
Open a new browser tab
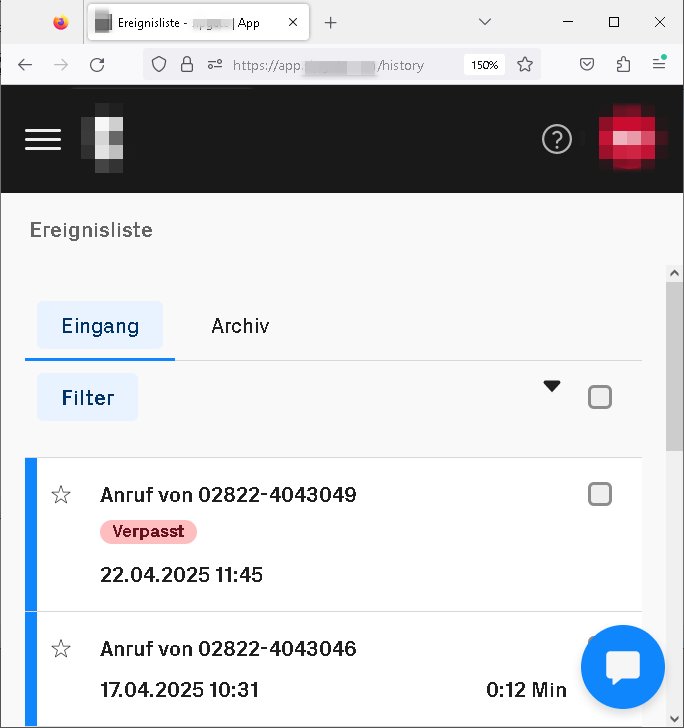(331, 23)
